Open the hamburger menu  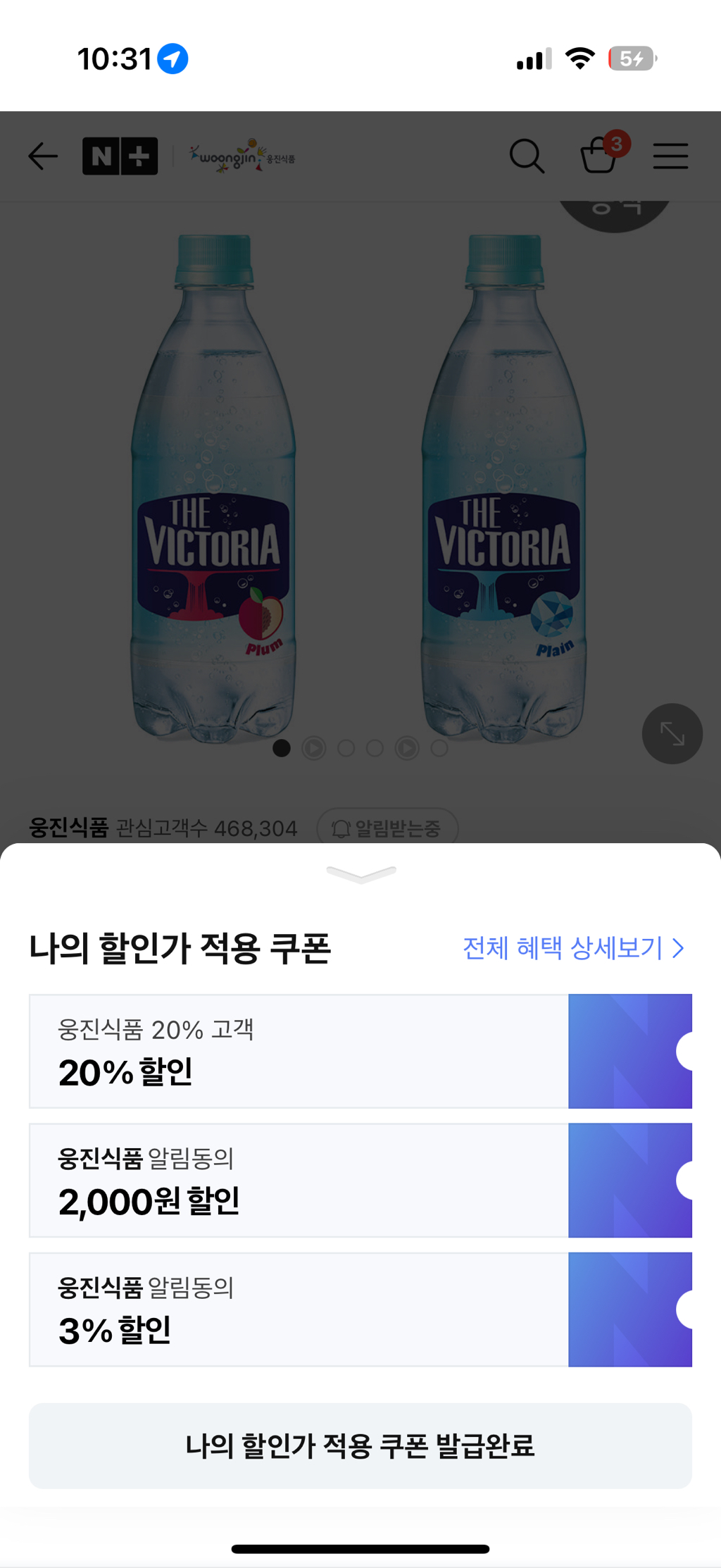(670, 156)
